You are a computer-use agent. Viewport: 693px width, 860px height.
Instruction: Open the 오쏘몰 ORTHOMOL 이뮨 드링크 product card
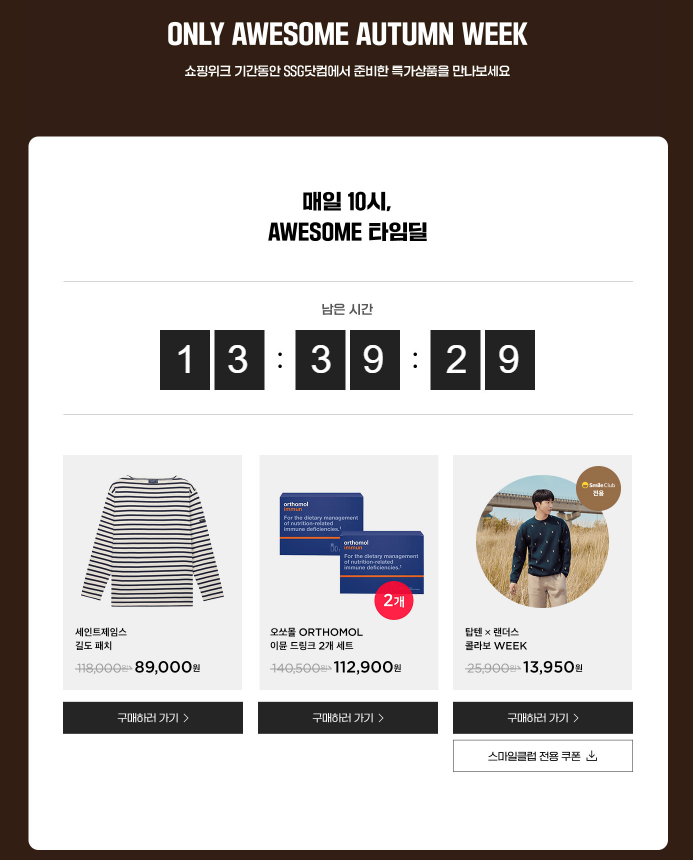click(348, 571)
